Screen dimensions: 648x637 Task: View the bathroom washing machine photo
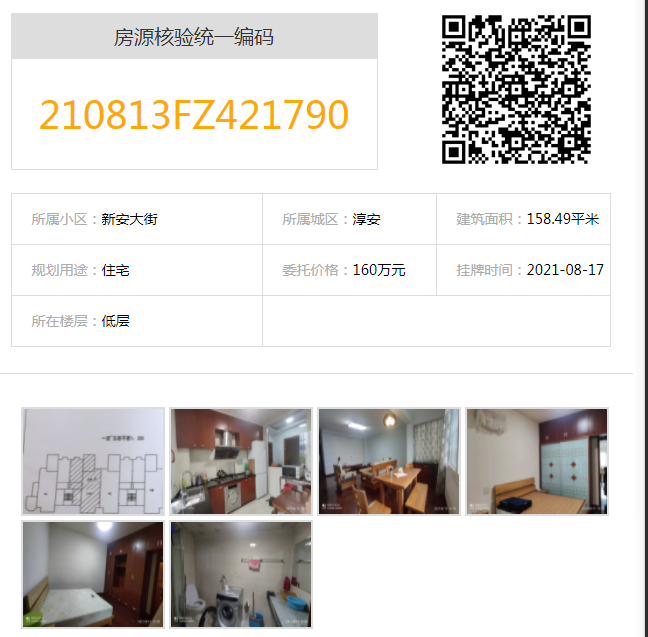tap(241, 574)
